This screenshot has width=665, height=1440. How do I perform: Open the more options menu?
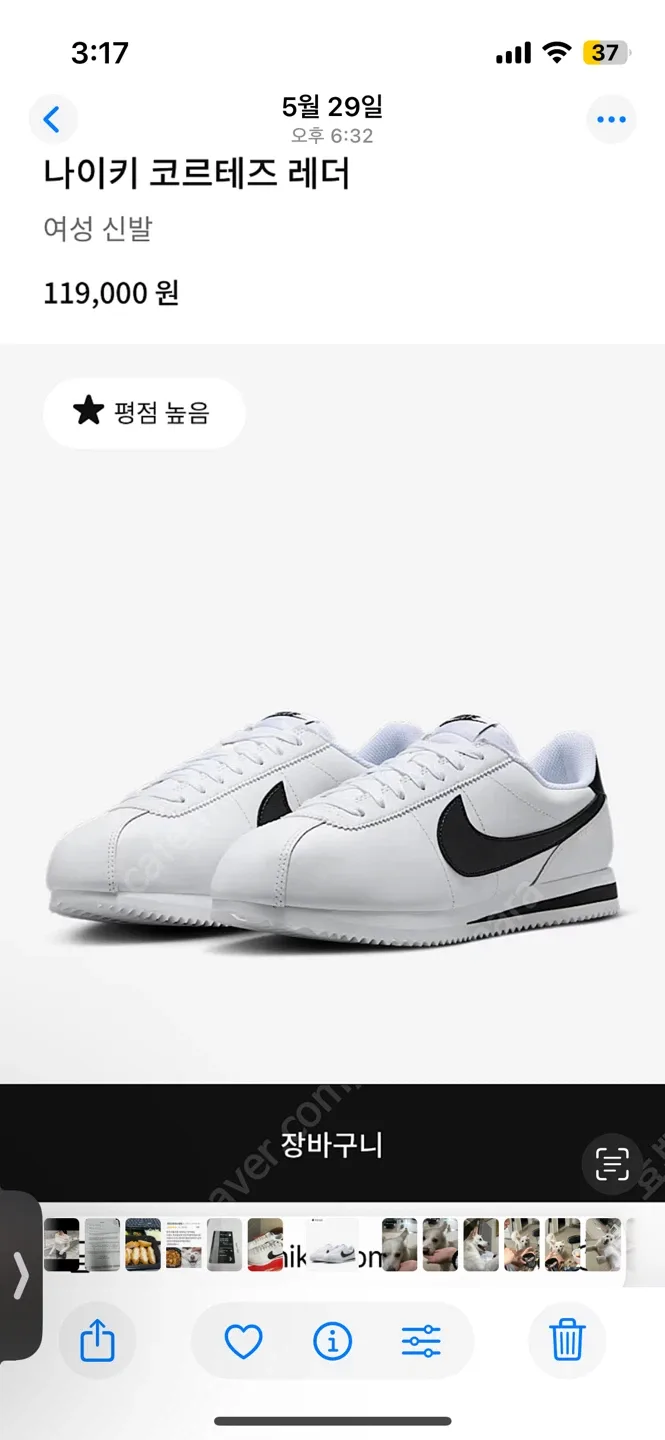click(x=610, y=120)
